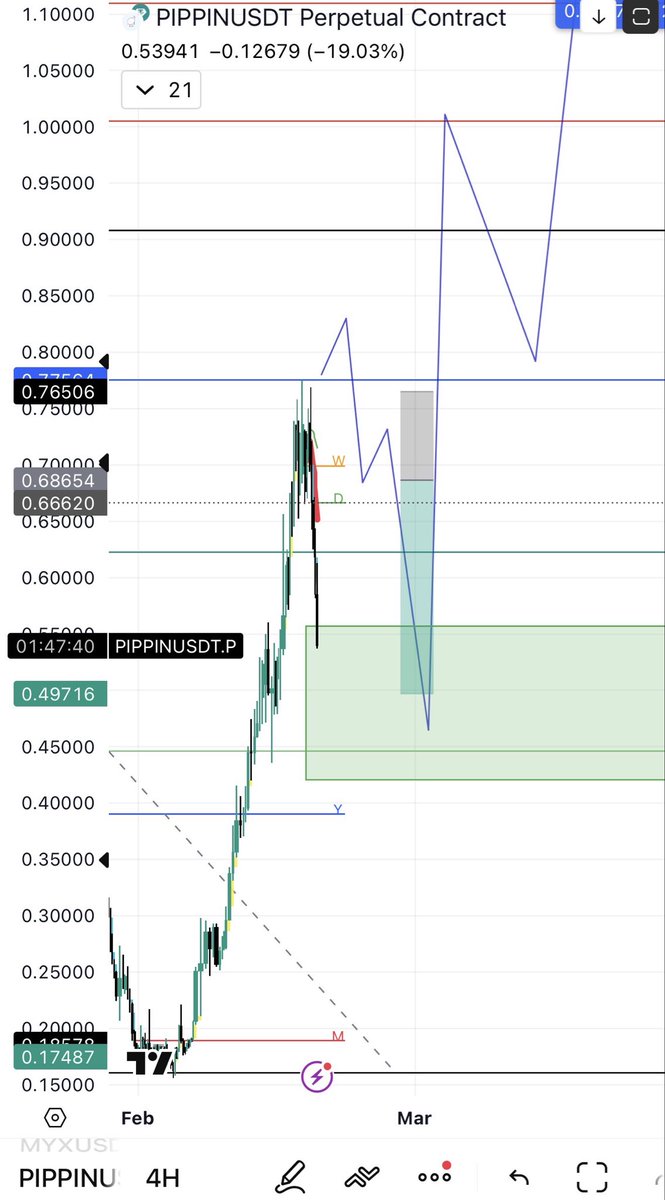Change the 4H chart interval

point(163,1177)
